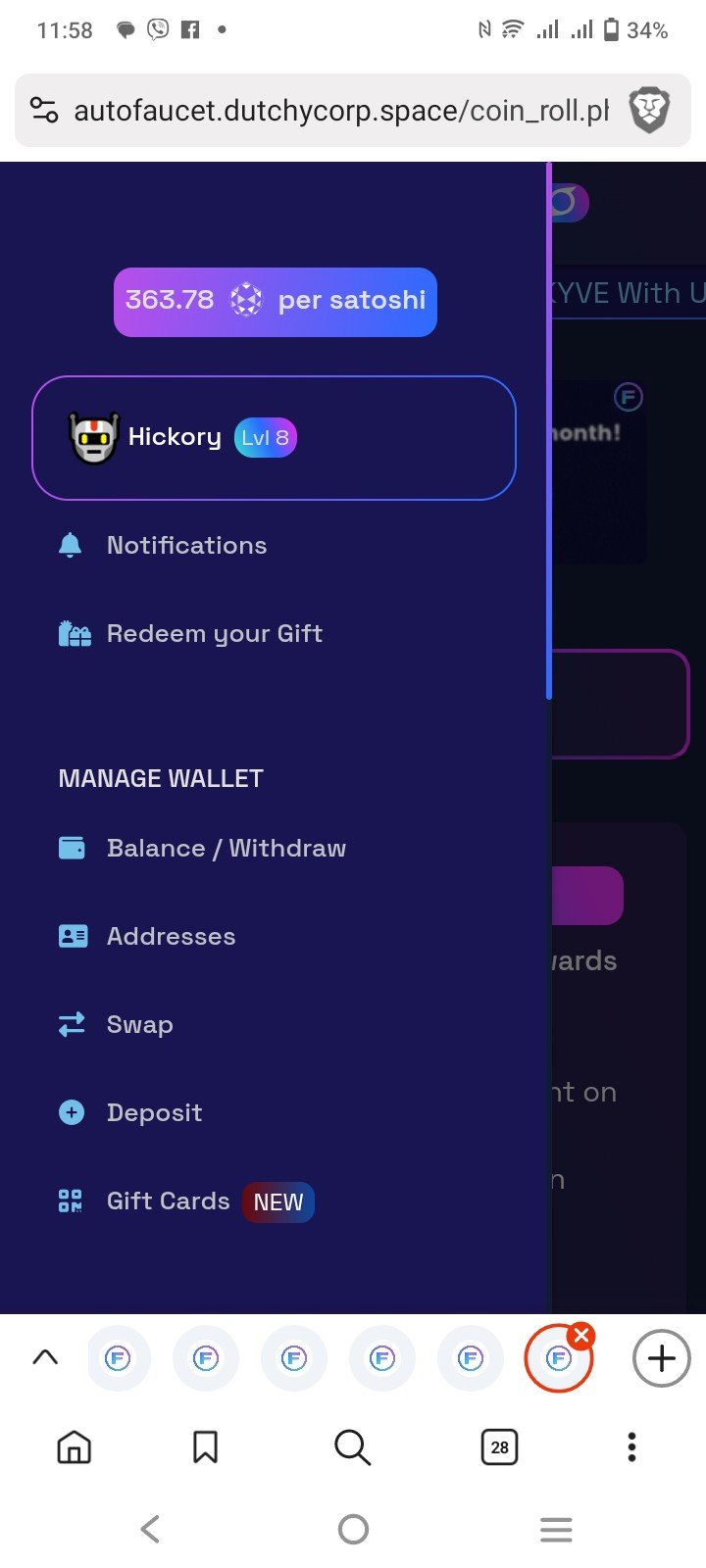Go to the browser home page

(75, 1446)
